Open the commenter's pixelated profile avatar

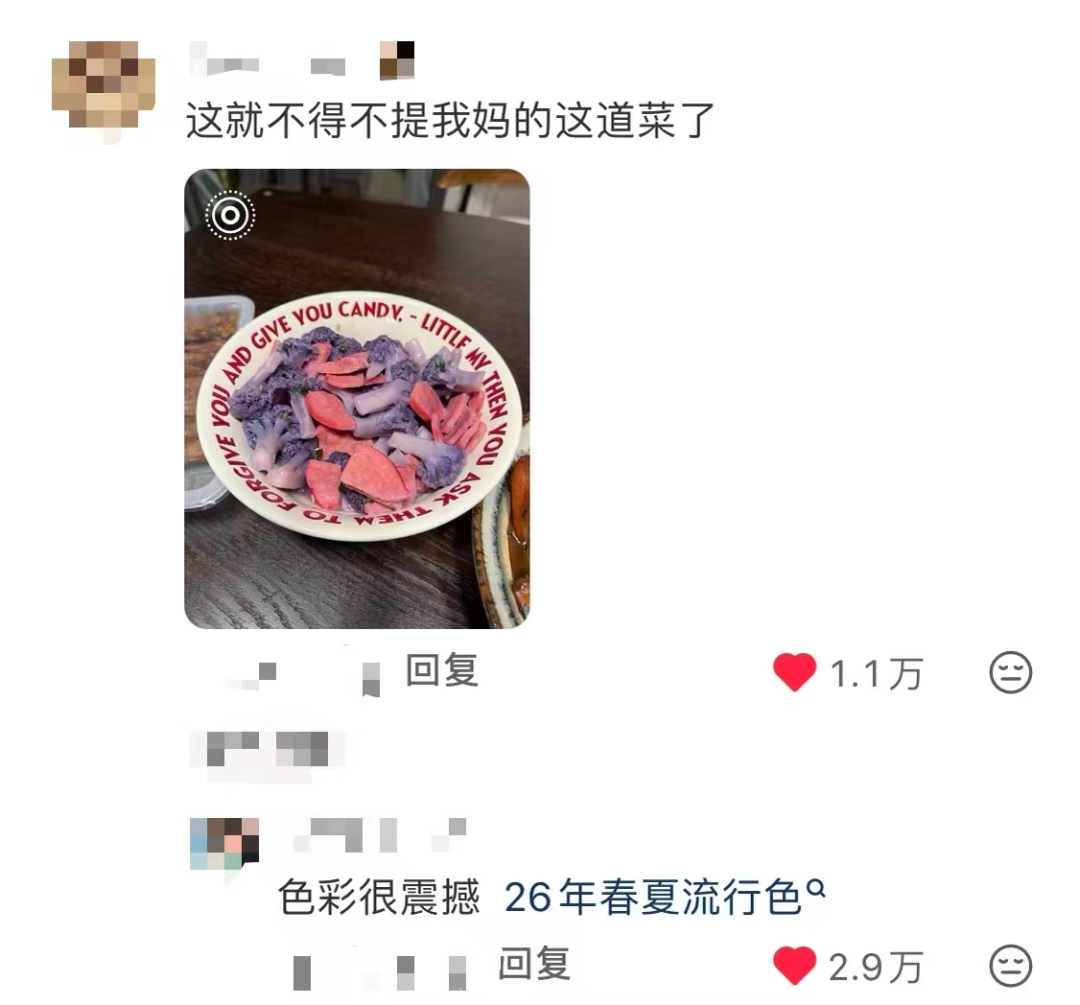pos(103,86)
